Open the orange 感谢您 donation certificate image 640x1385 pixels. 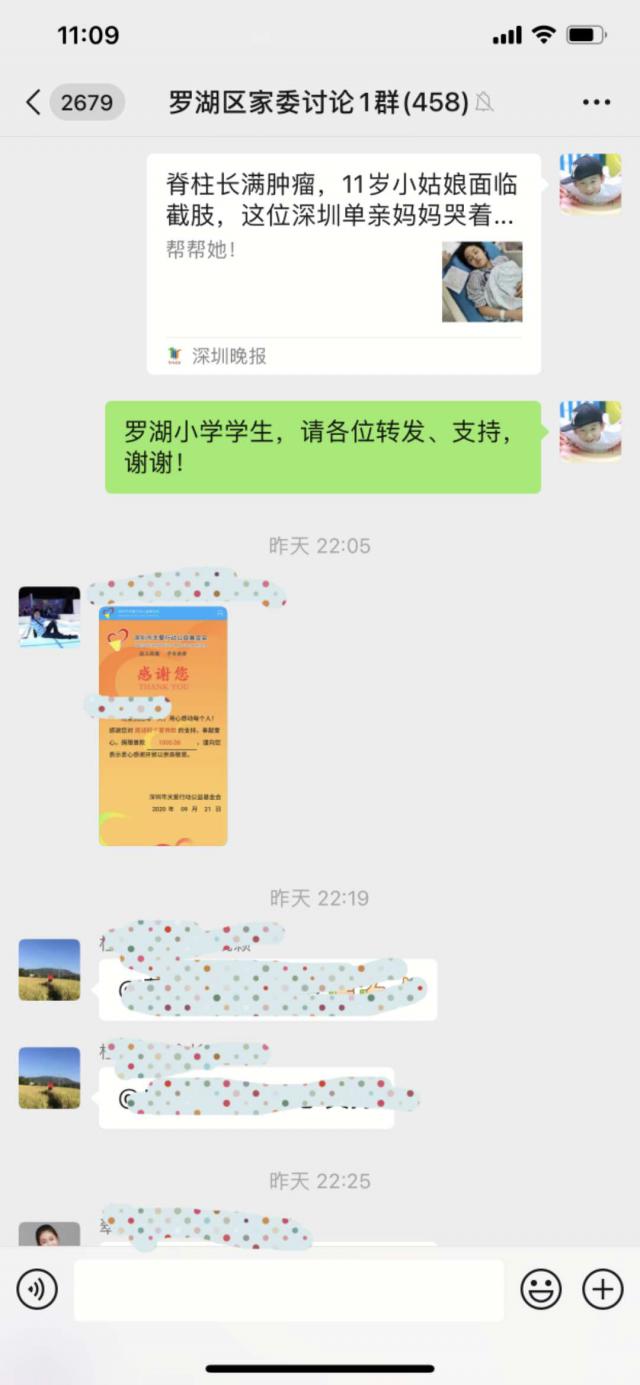pyautogui.click(x=163, y=725)
